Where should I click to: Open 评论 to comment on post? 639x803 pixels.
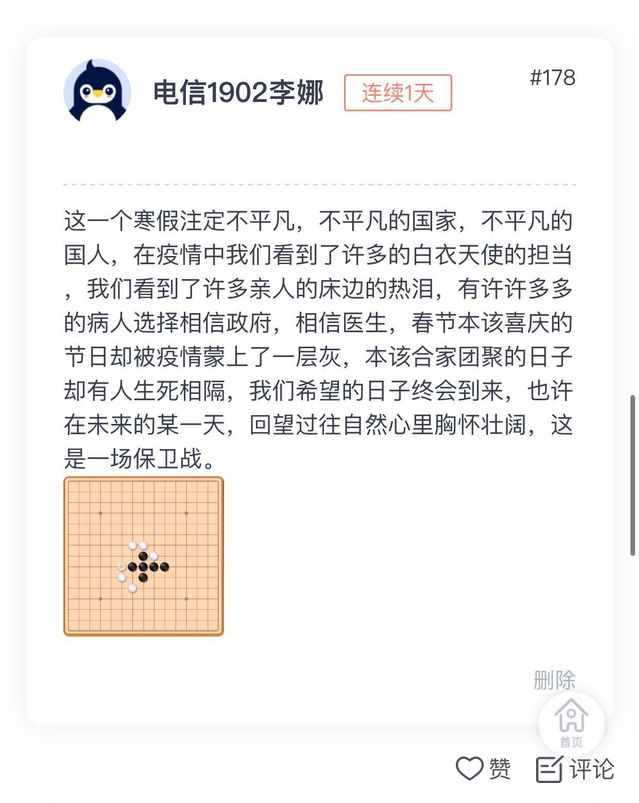point(575,768)
